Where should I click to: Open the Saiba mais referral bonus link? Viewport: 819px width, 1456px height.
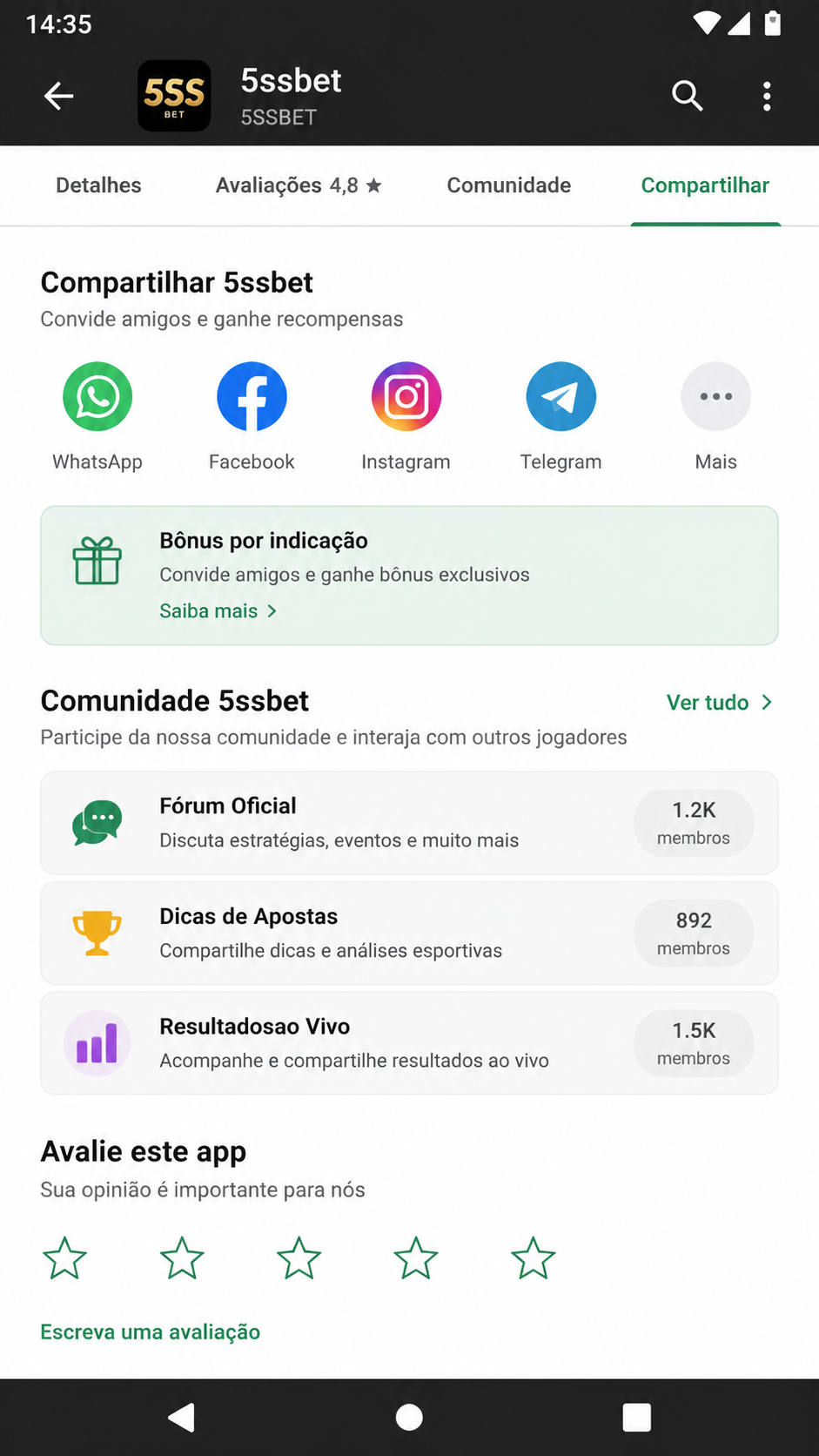point(218,611)
